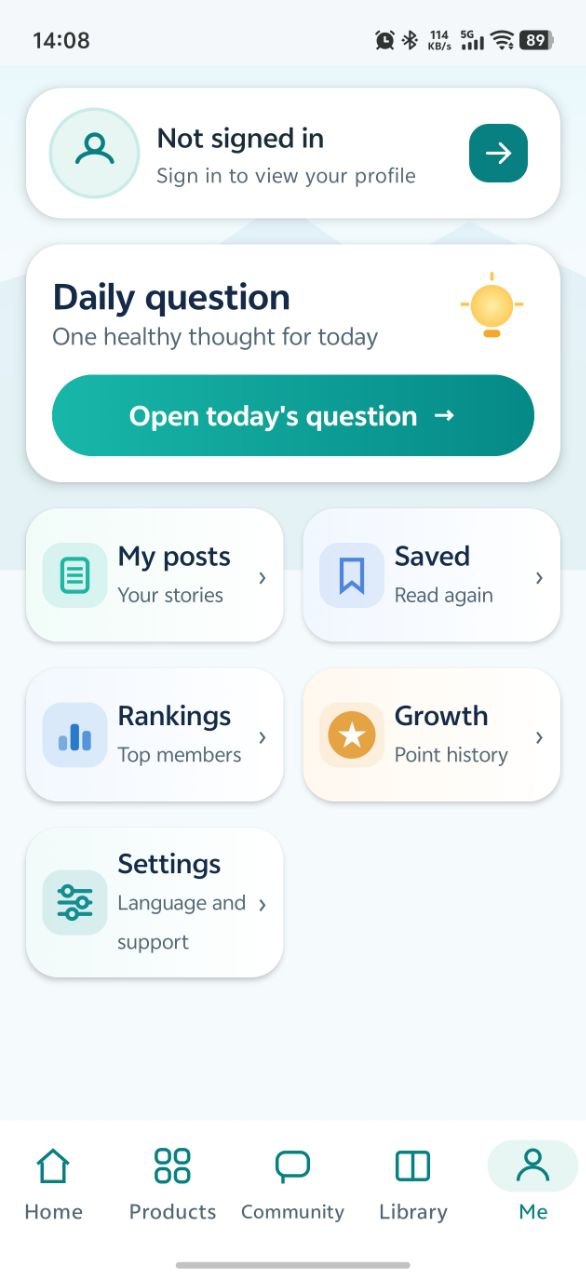
Task: Tap the sign-in arrow button
Action: pyautogui.click(x=498, y=153)
